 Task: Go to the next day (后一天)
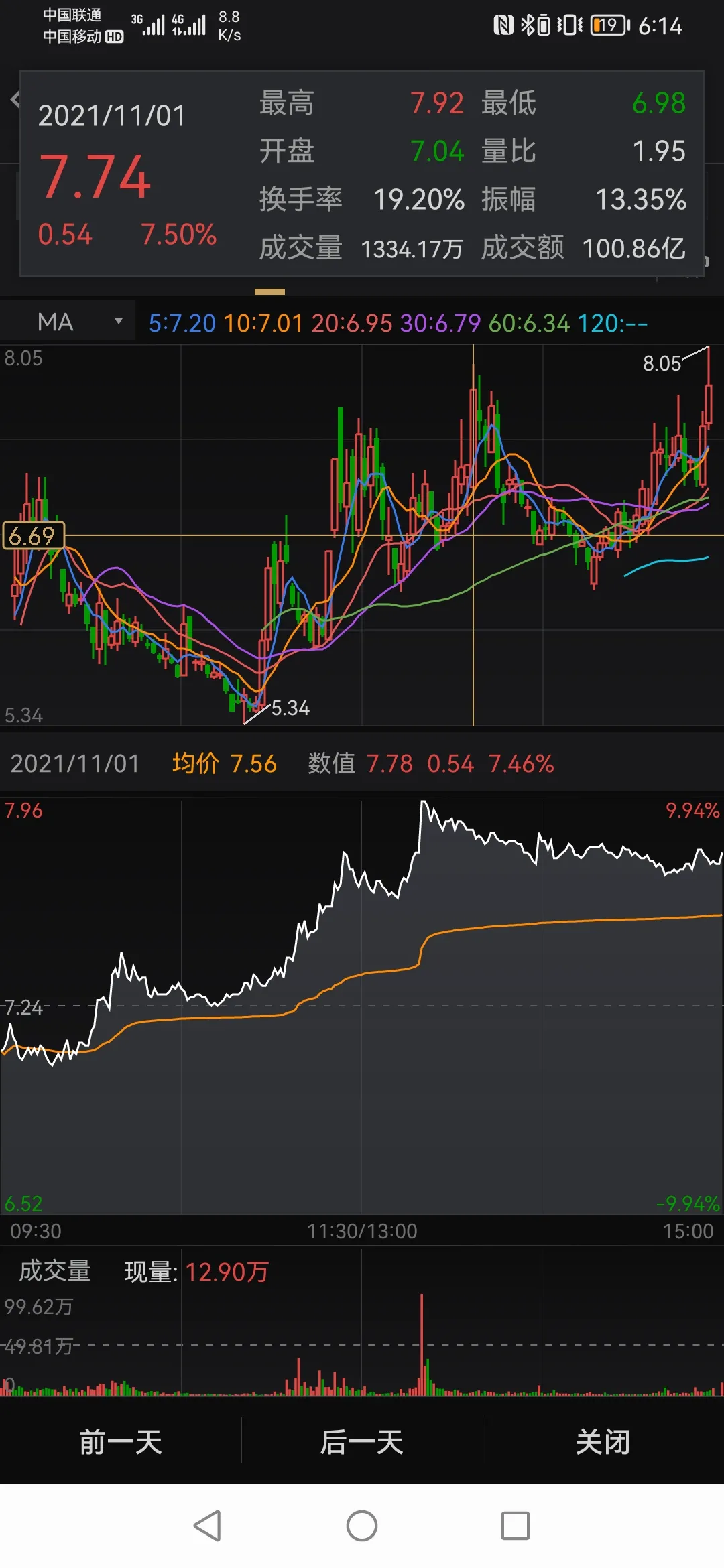[362, 1442]
